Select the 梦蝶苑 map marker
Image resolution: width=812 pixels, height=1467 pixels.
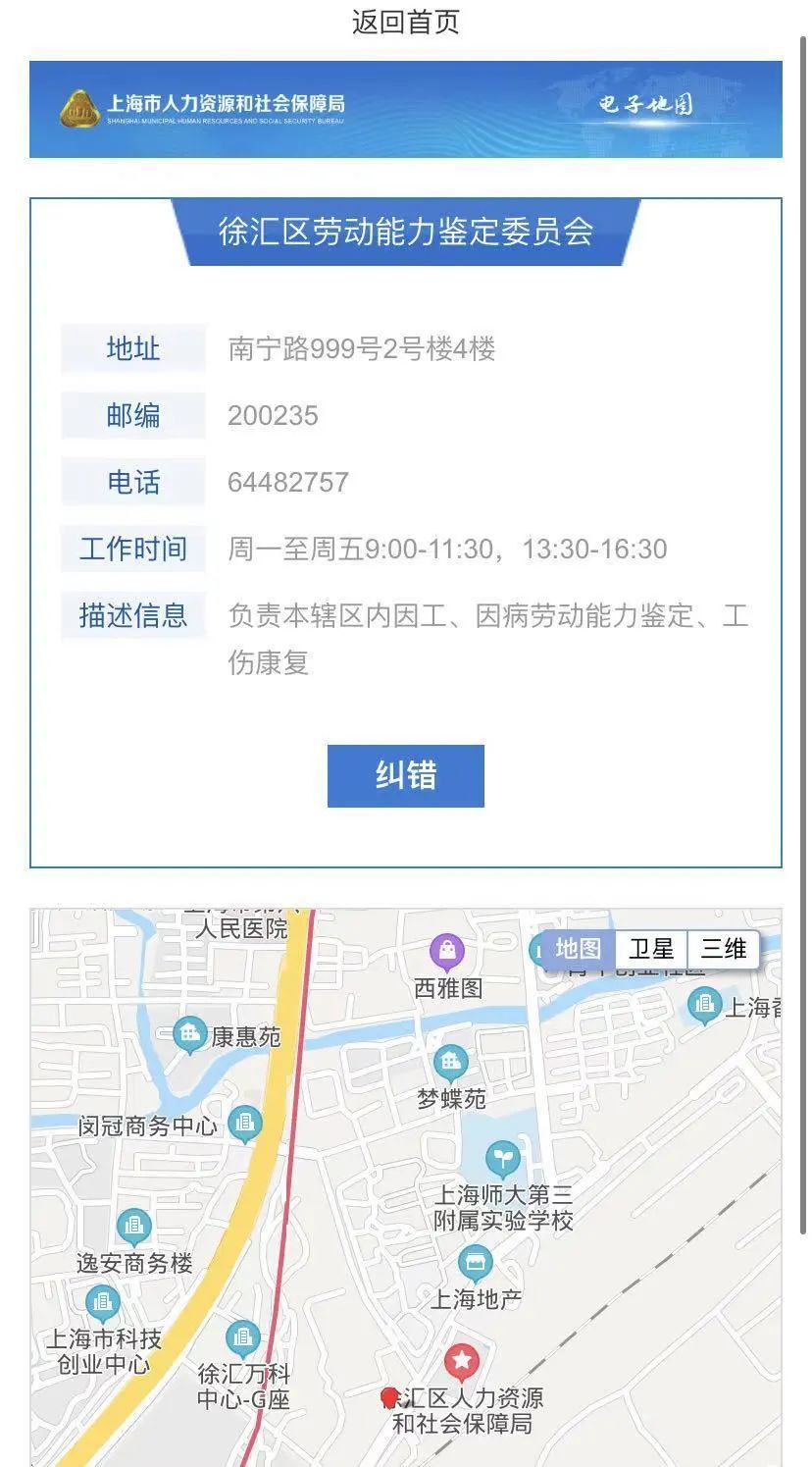click(x=451, y=1062)
